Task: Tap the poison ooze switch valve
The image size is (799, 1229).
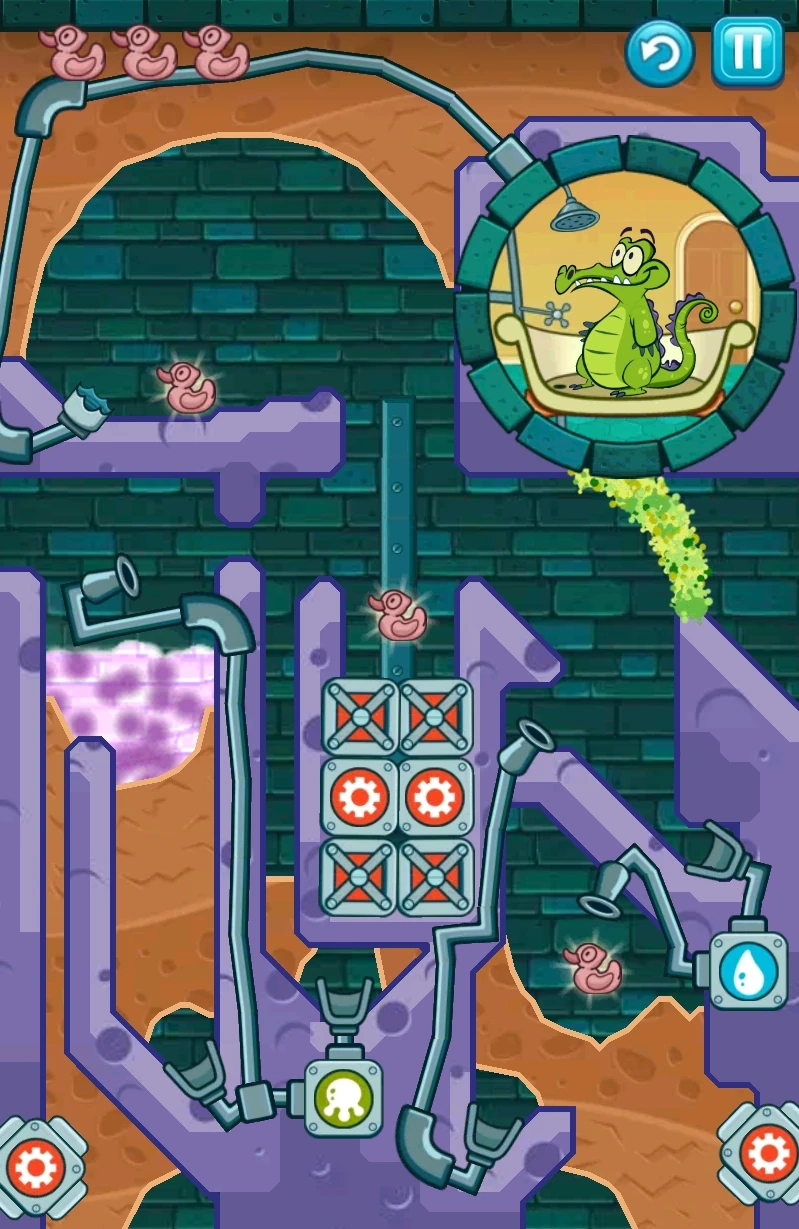Action: [343, 1098]
